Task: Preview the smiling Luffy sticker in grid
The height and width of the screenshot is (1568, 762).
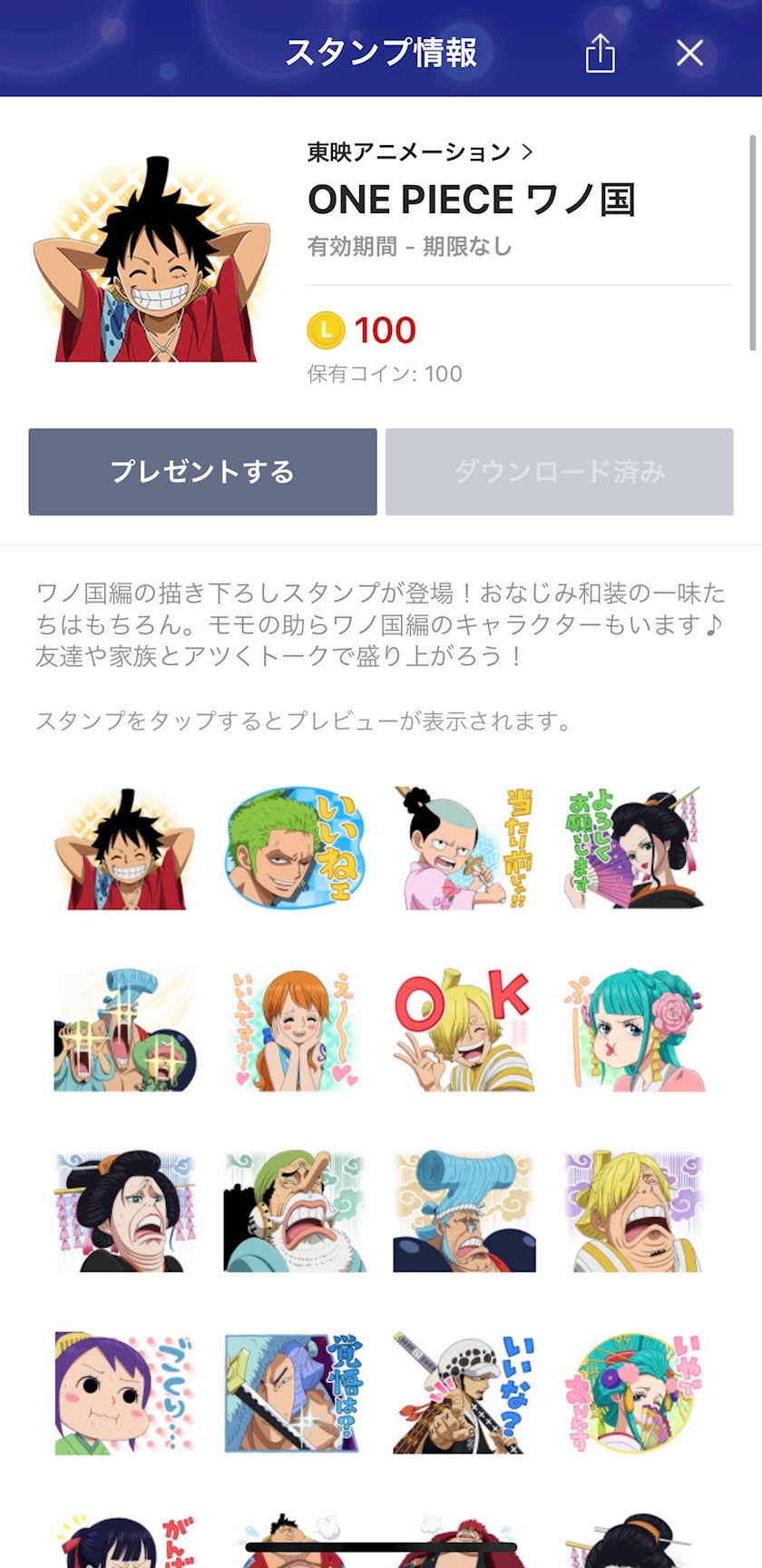Action: pyautogui.click(x=124, y=848)
